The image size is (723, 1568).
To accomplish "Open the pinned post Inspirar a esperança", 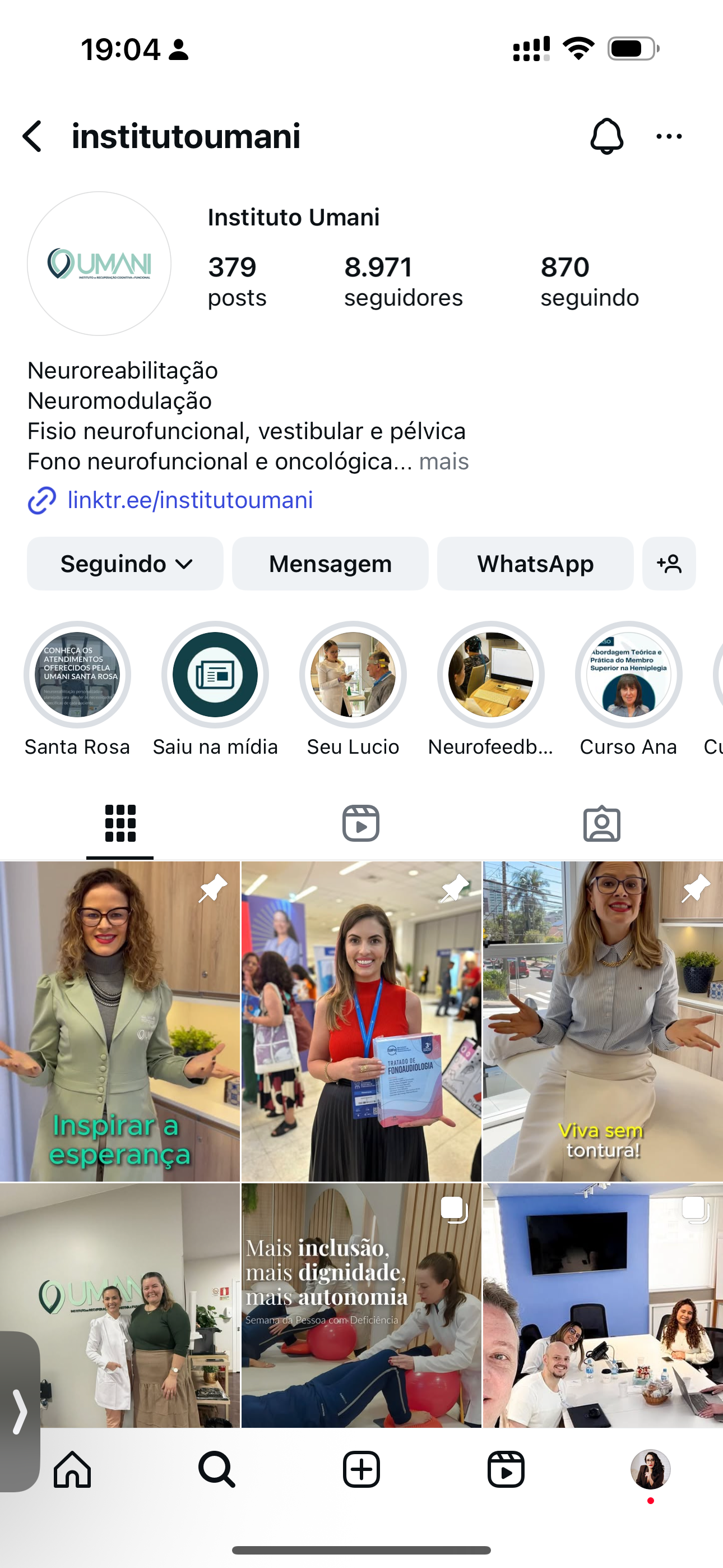I will (120, 1021).
